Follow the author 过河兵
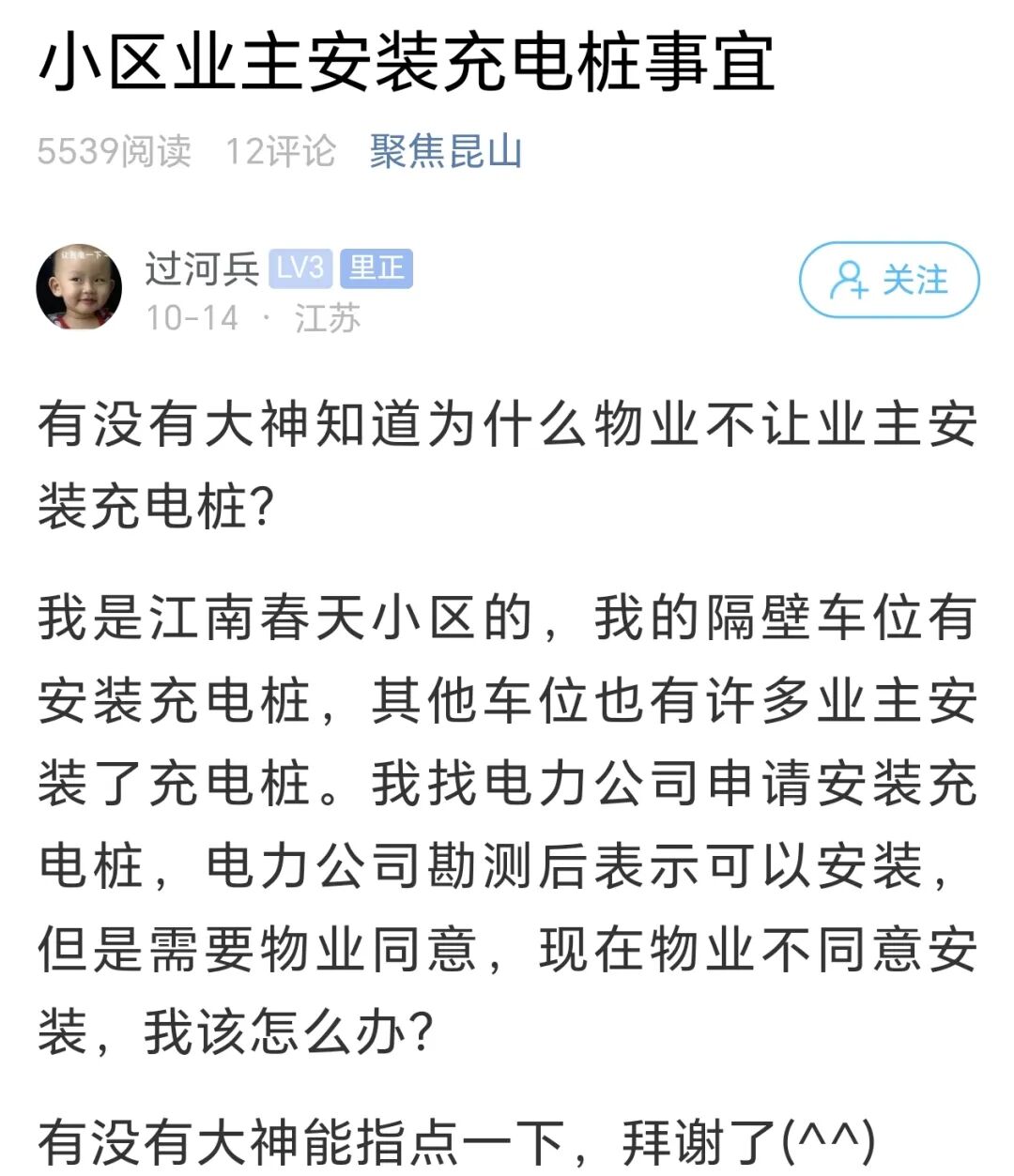The image size is (1014, 1176). coord(888,280)
